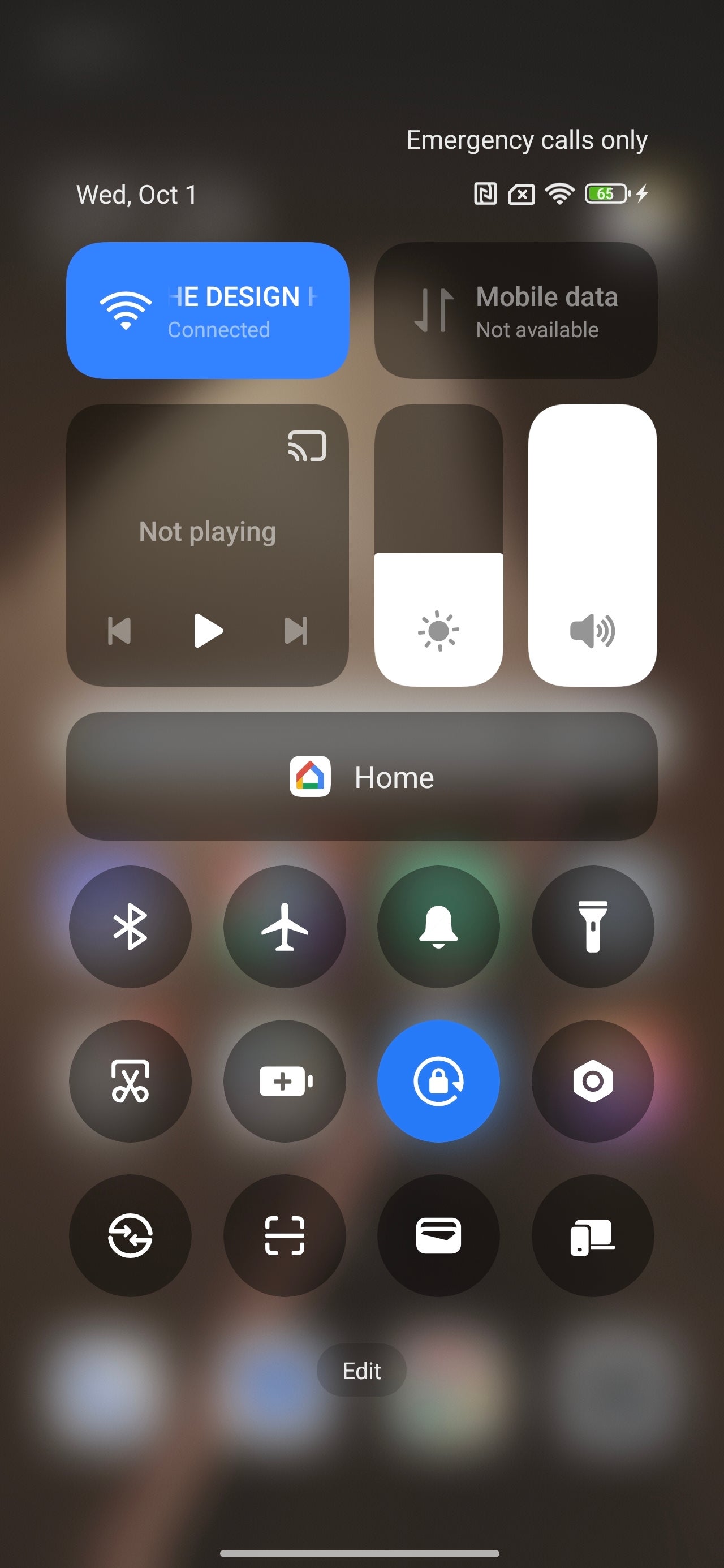724x1568 pixels.
Task: Play media in the Not playing card
Action: (x=208, y=631)
